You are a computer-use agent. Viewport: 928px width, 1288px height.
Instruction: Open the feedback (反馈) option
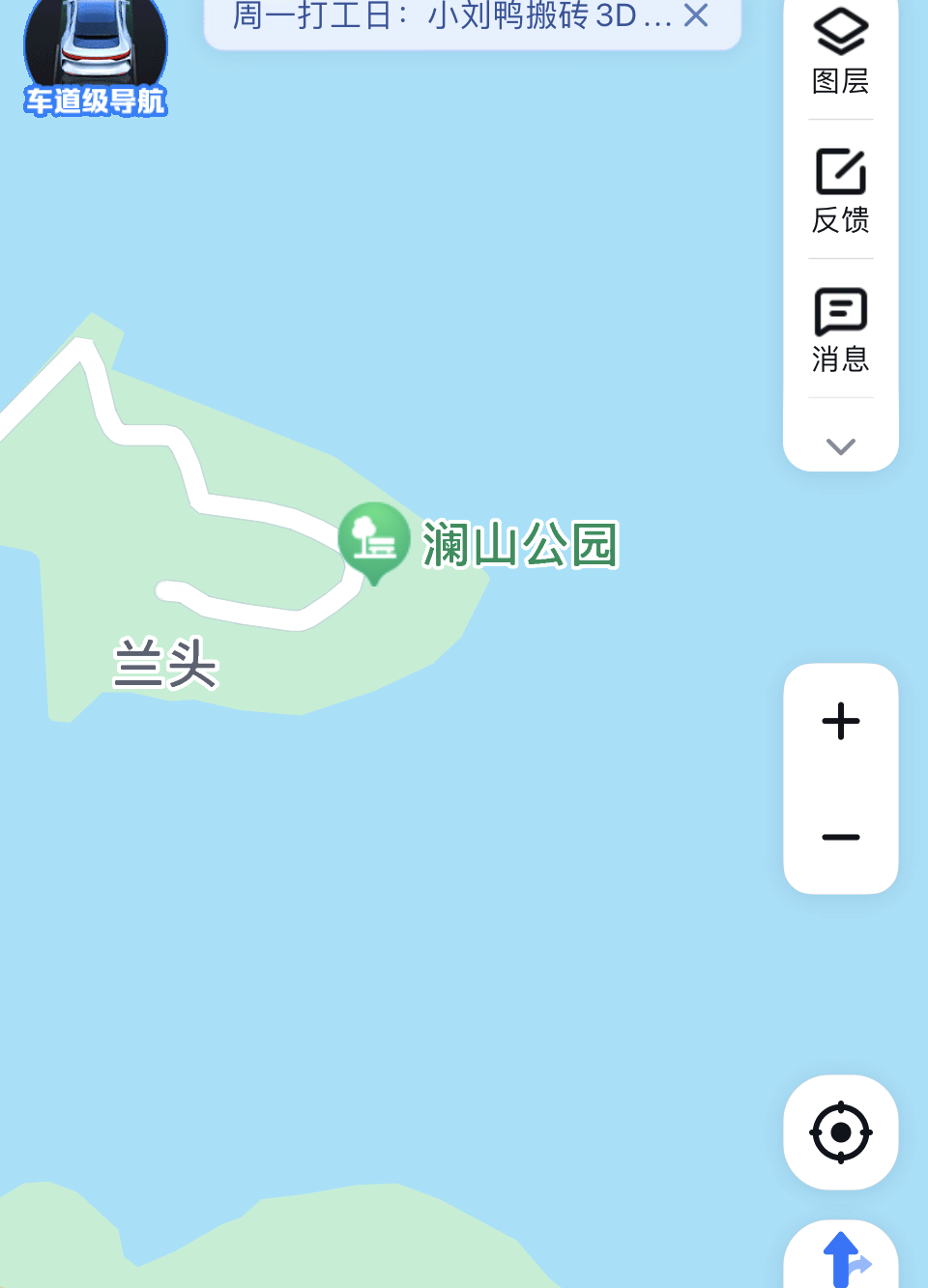pos(840,191)
